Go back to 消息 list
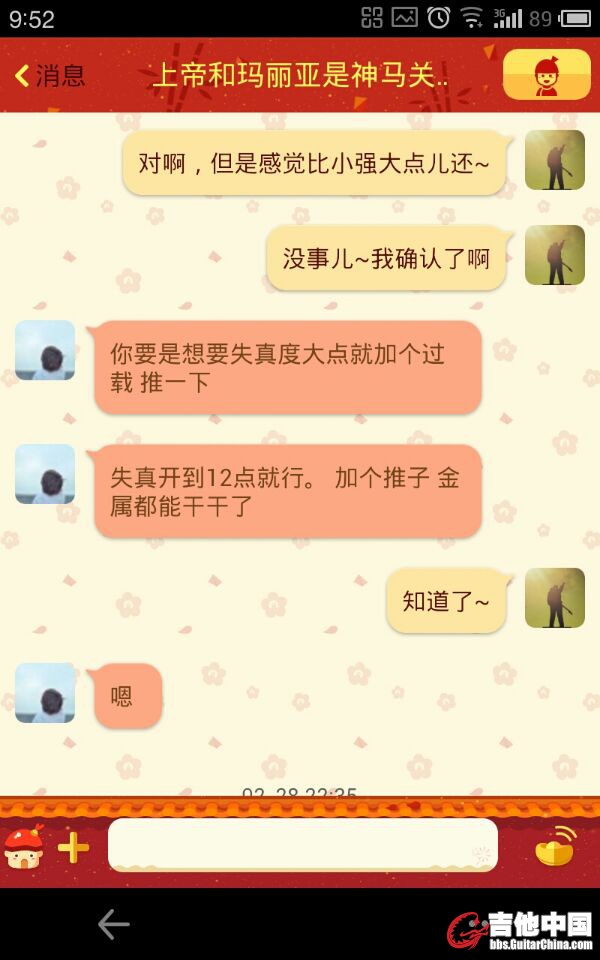 [x=50, y=75]
